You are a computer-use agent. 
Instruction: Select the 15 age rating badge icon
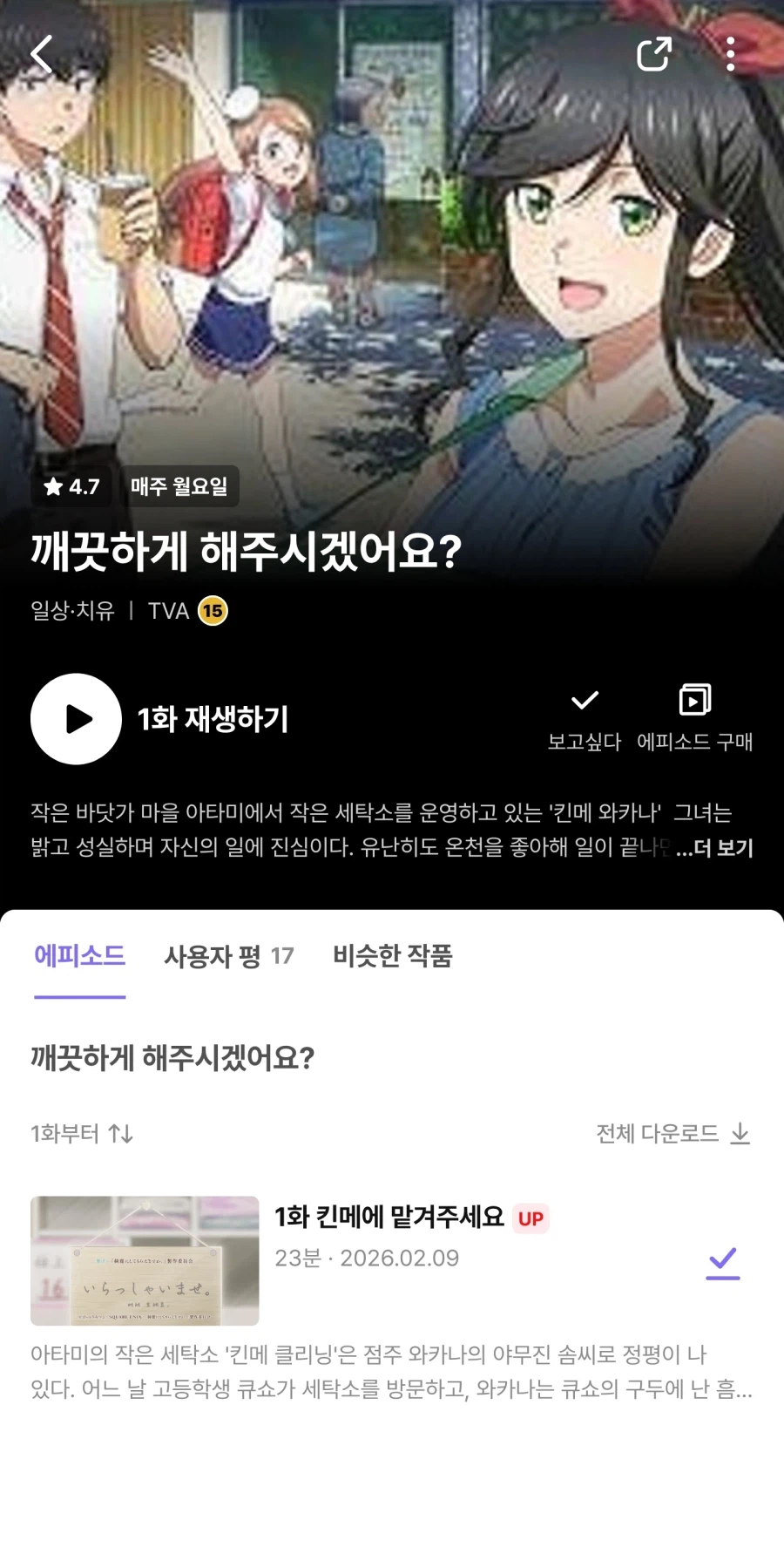coord(212,611)
